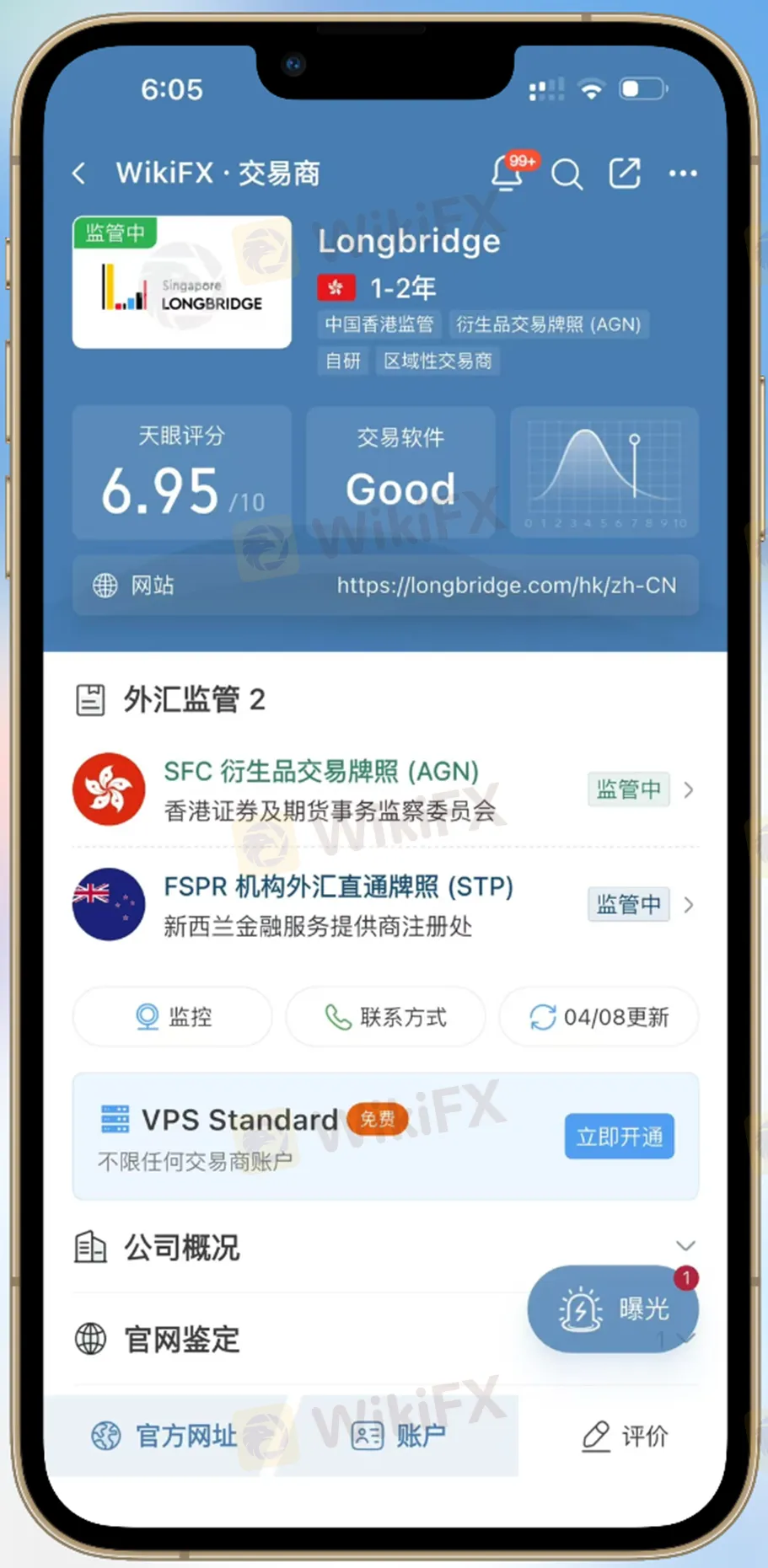768x1568 pixels.
Task: Expand the 公司概况 section
Action: 685,1246
